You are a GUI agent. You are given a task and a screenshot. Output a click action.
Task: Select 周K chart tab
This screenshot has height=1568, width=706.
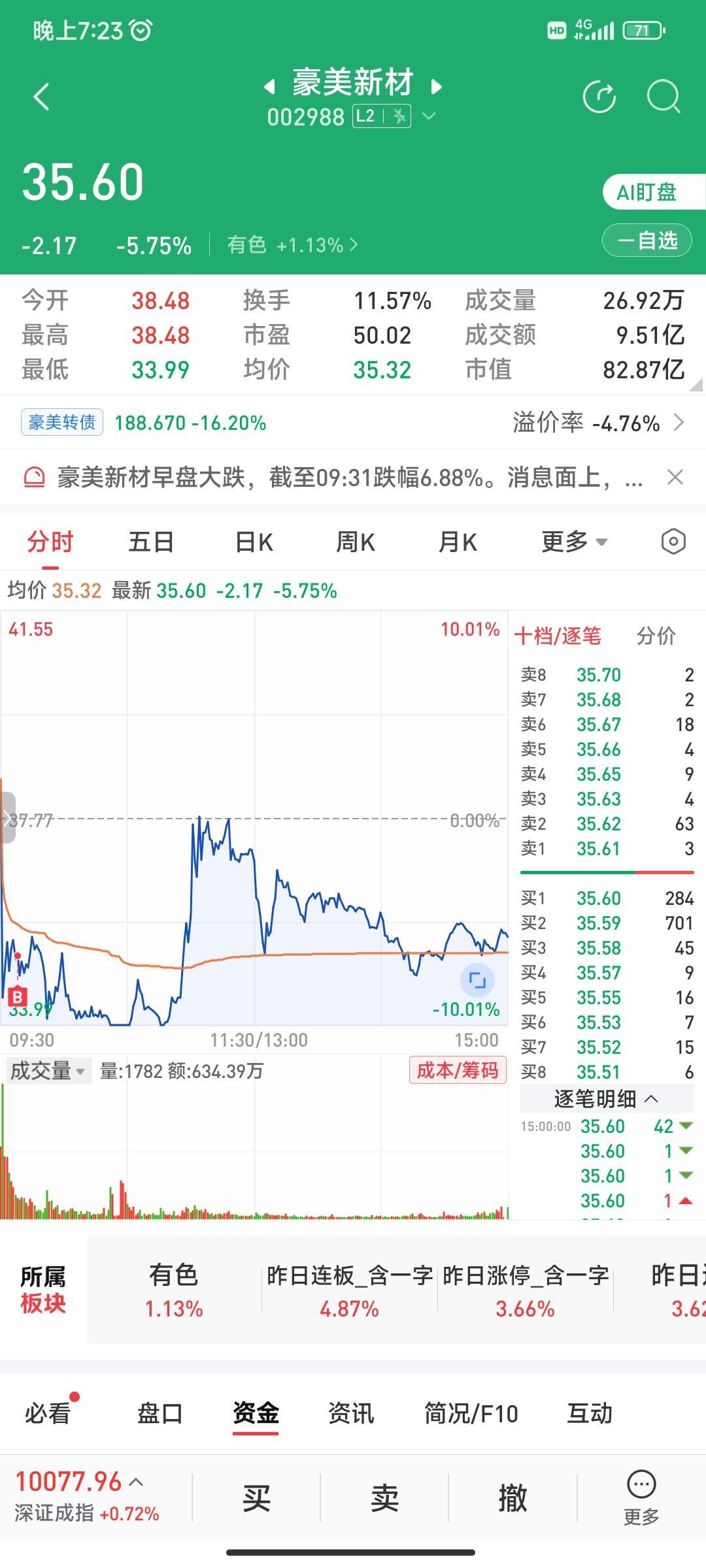tap(355, 542)
